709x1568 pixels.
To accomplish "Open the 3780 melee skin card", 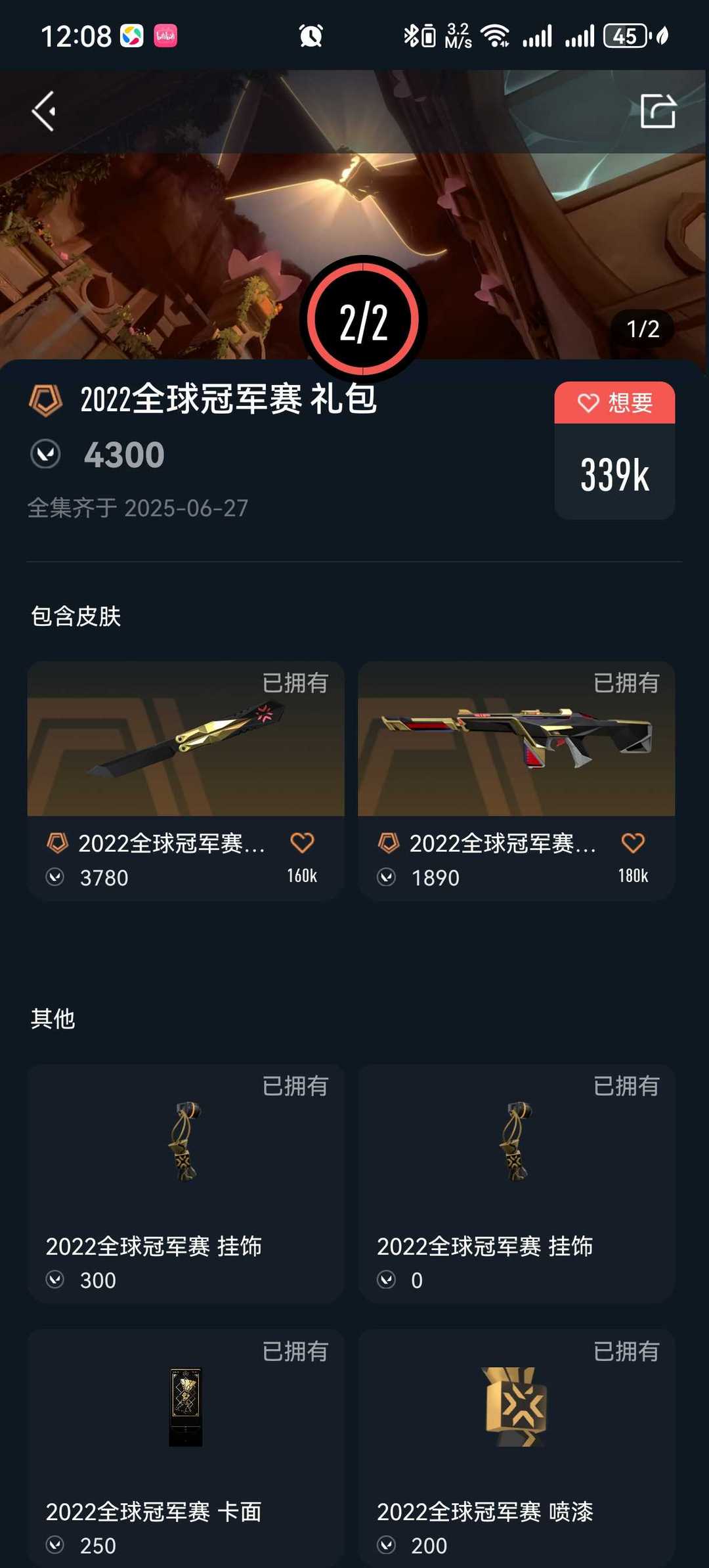I will 186,780.
